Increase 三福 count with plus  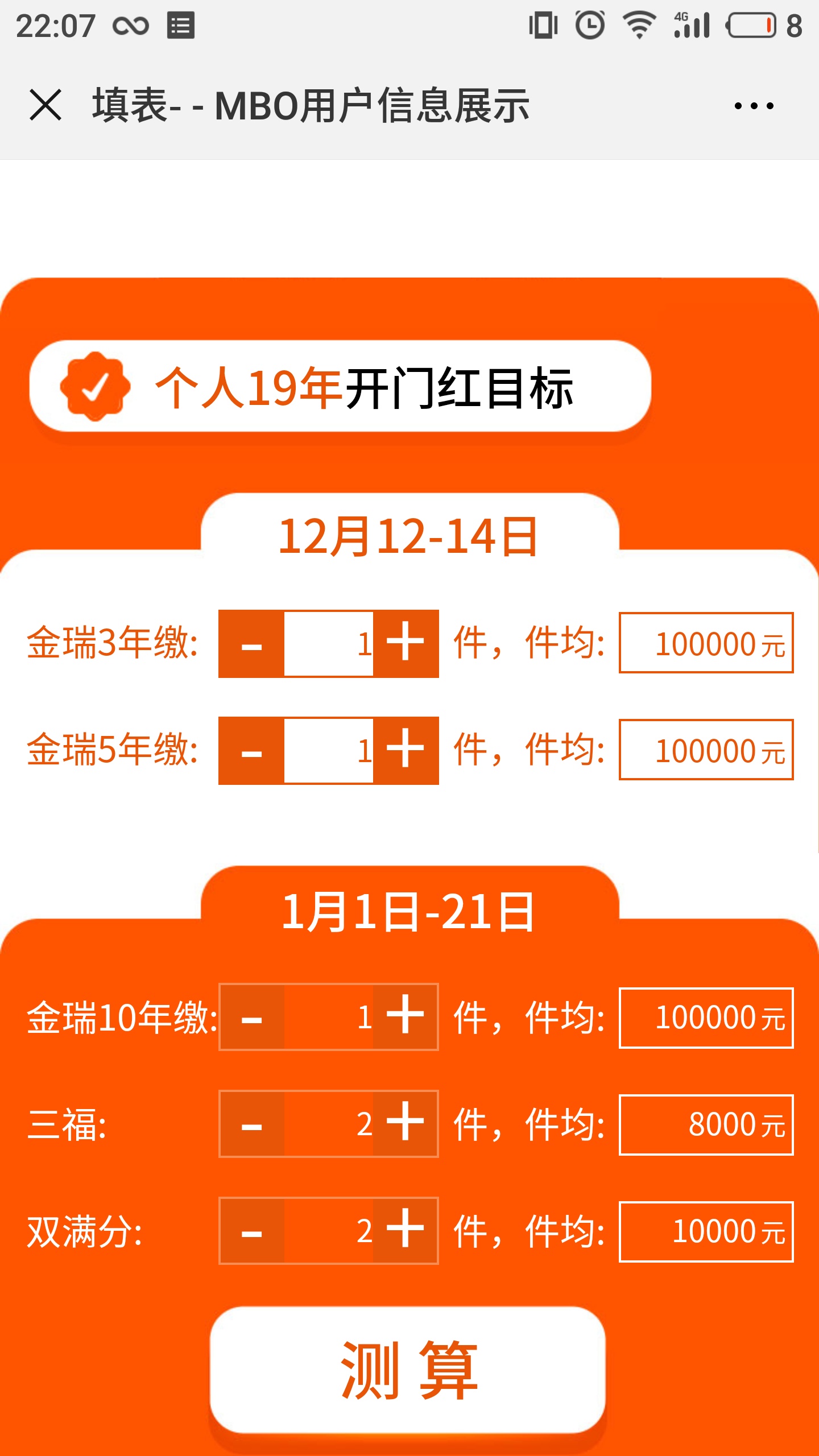tap(406, 1123)
